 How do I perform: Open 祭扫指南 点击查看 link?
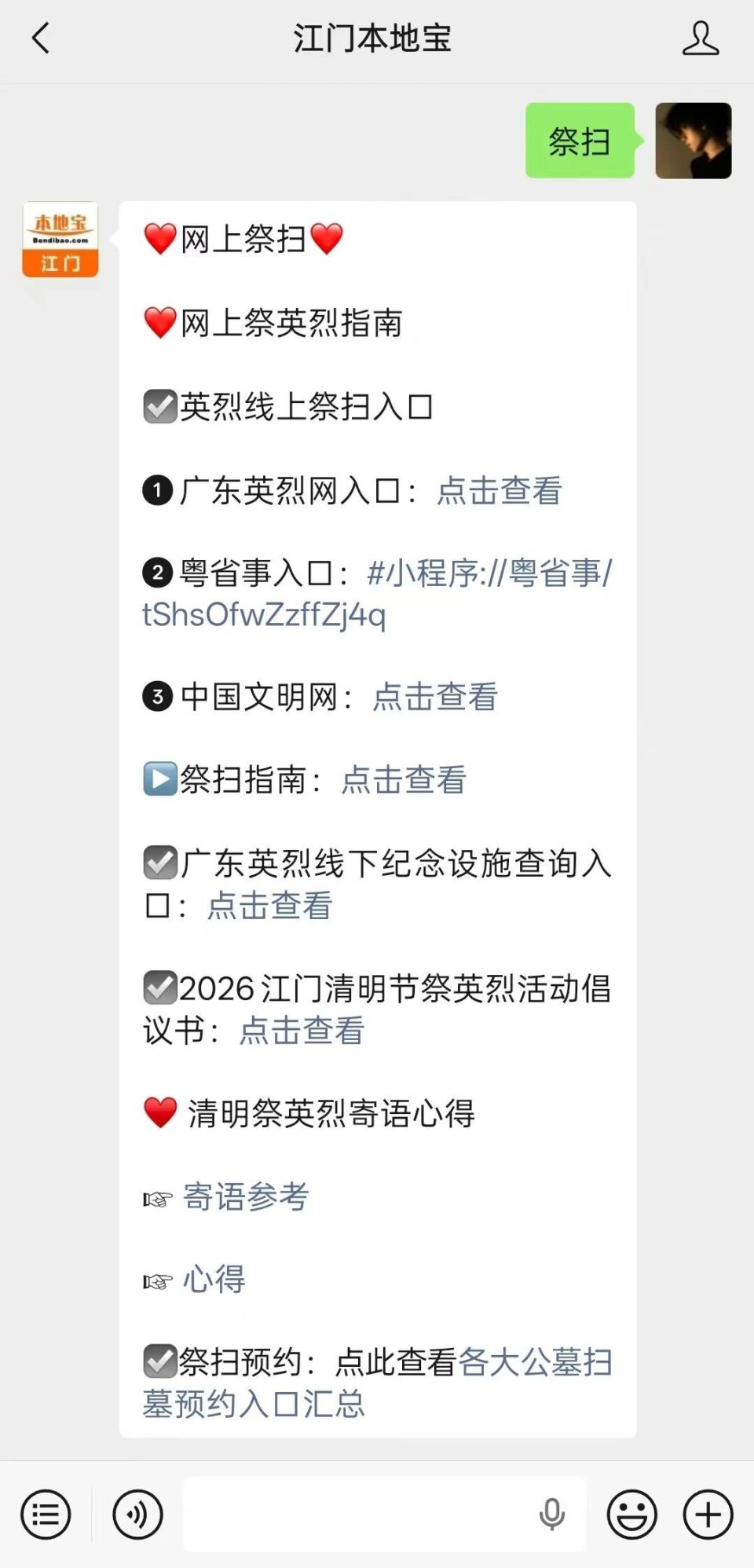tap(403, 780)
